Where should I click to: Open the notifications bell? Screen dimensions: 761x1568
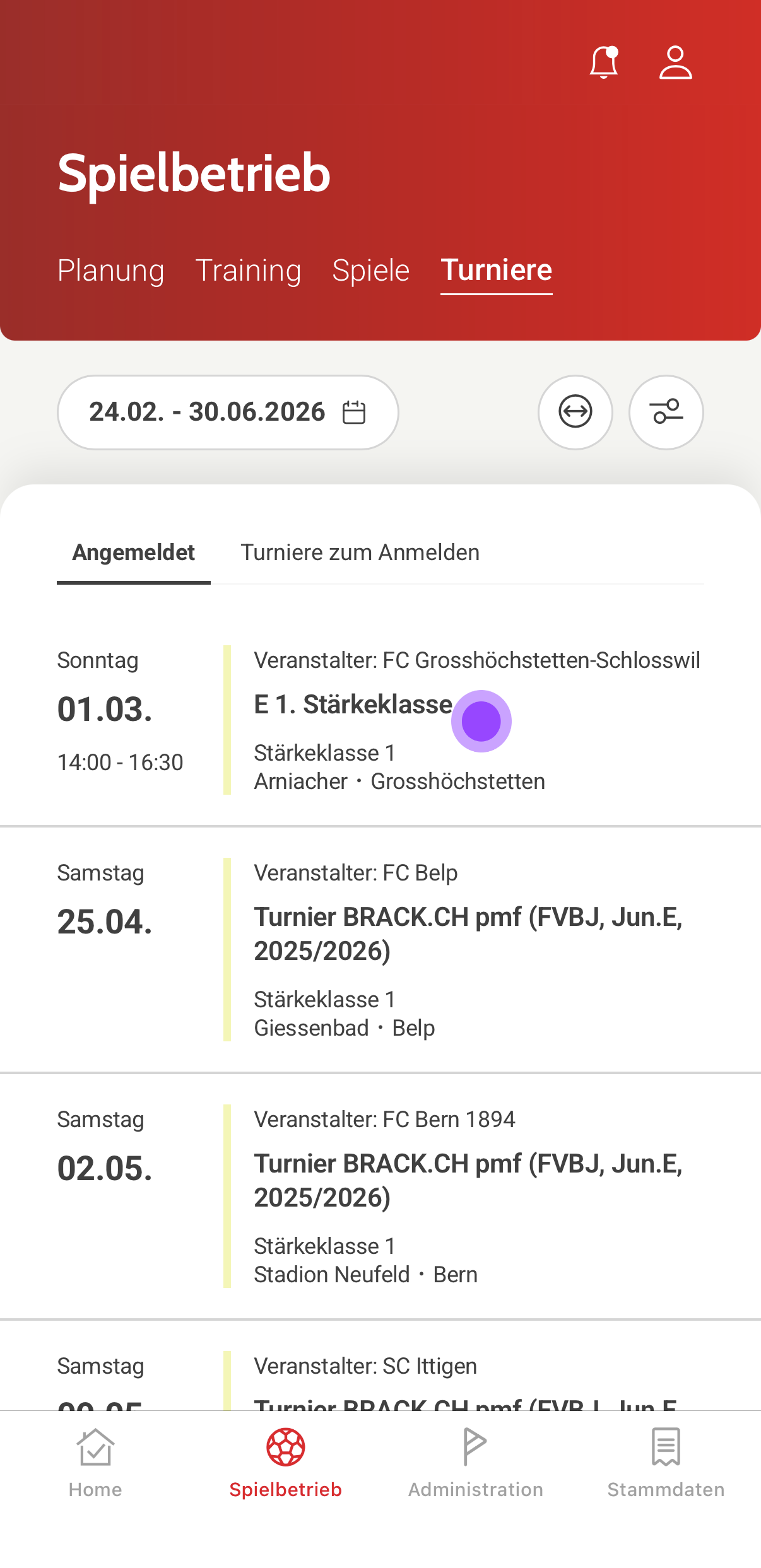click(x=604, y=62)
